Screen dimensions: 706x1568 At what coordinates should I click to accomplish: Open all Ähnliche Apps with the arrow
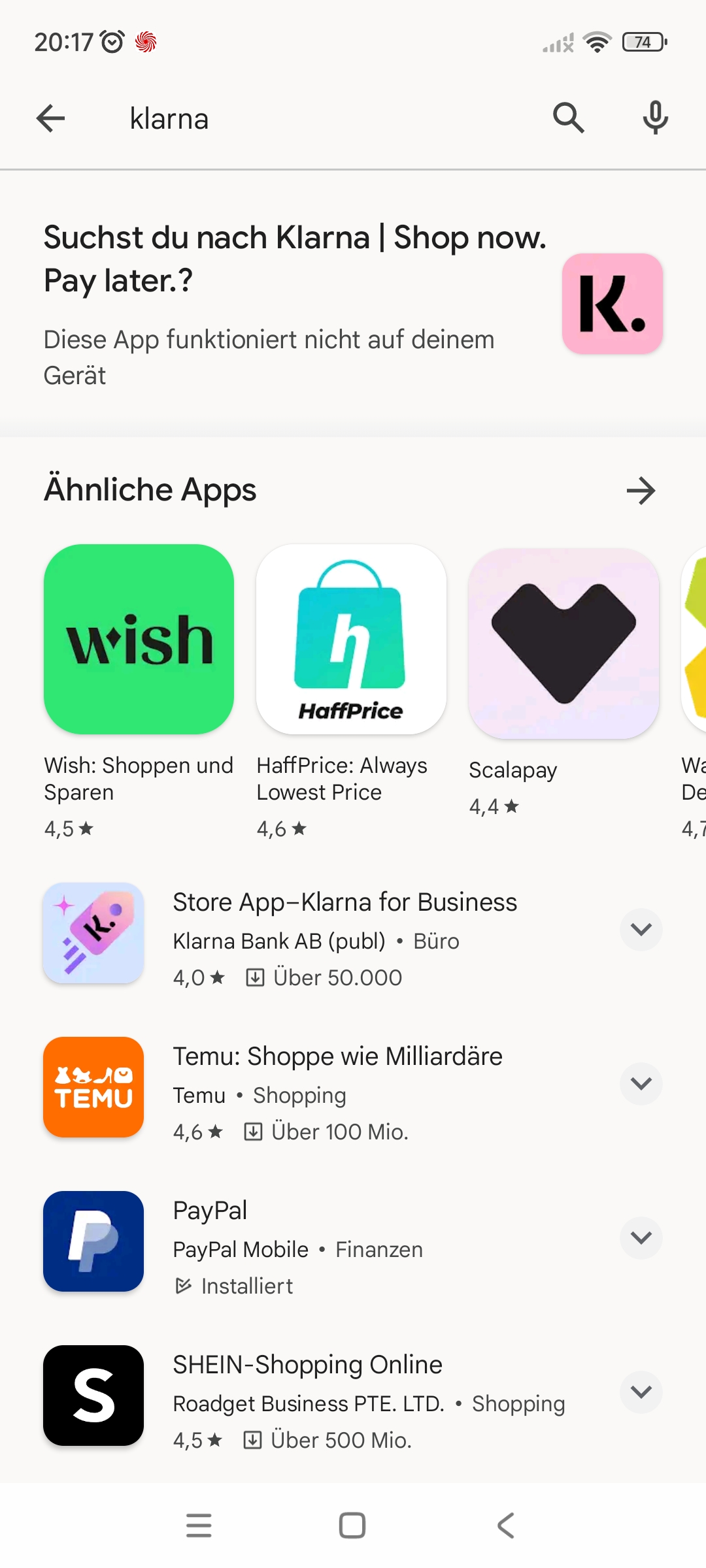[x=641, y=491]
